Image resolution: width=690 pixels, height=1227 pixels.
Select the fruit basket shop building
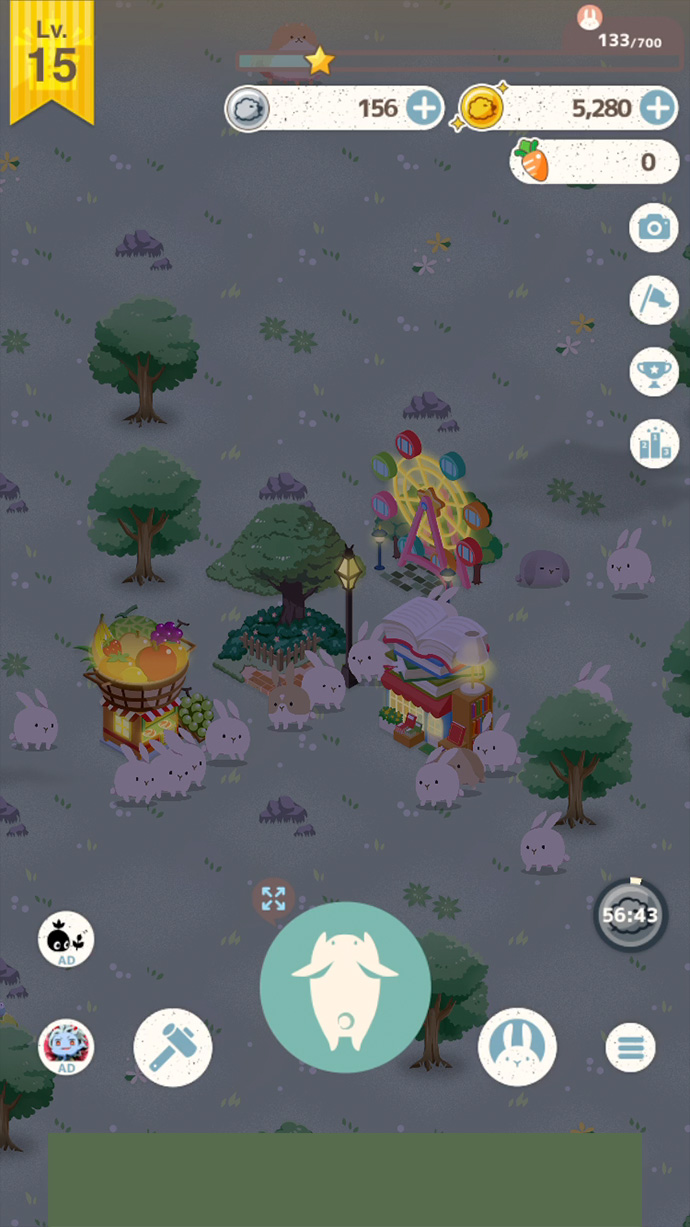(138, 680)
